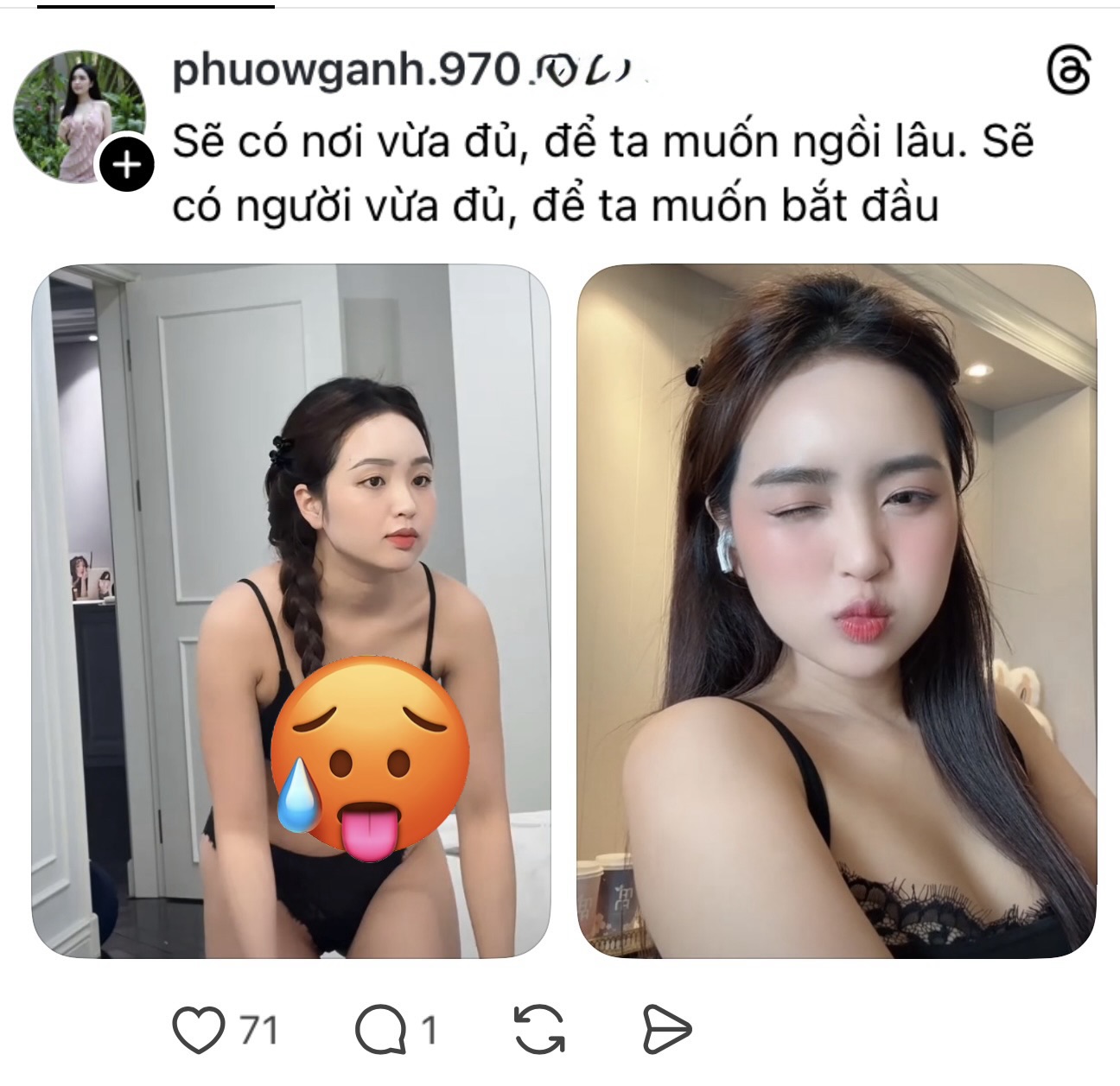Repost this thread
This screenshot has height=1086, width=1120.
539,1029
